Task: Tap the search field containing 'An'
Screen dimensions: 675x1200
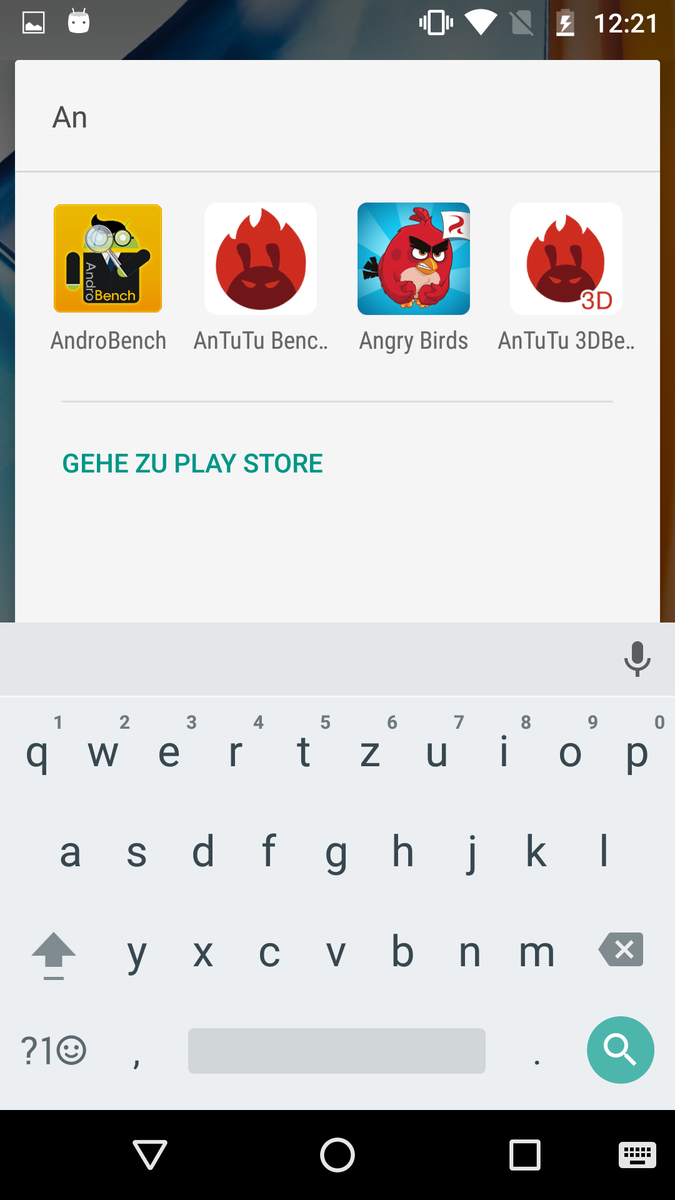Action: (337, 118)
